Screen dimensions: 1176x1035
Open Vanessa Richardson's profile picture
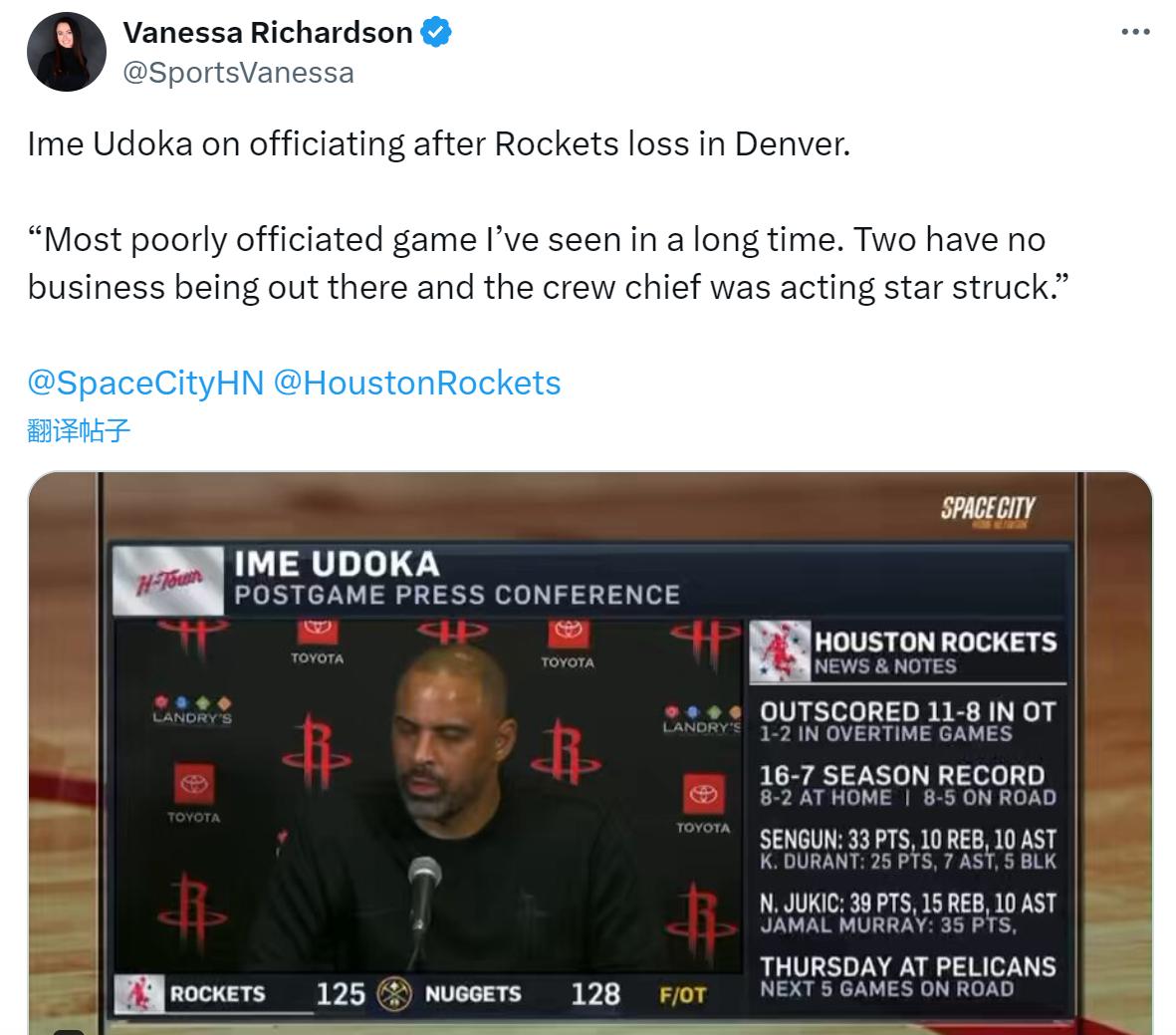click(x=66, y=52)
